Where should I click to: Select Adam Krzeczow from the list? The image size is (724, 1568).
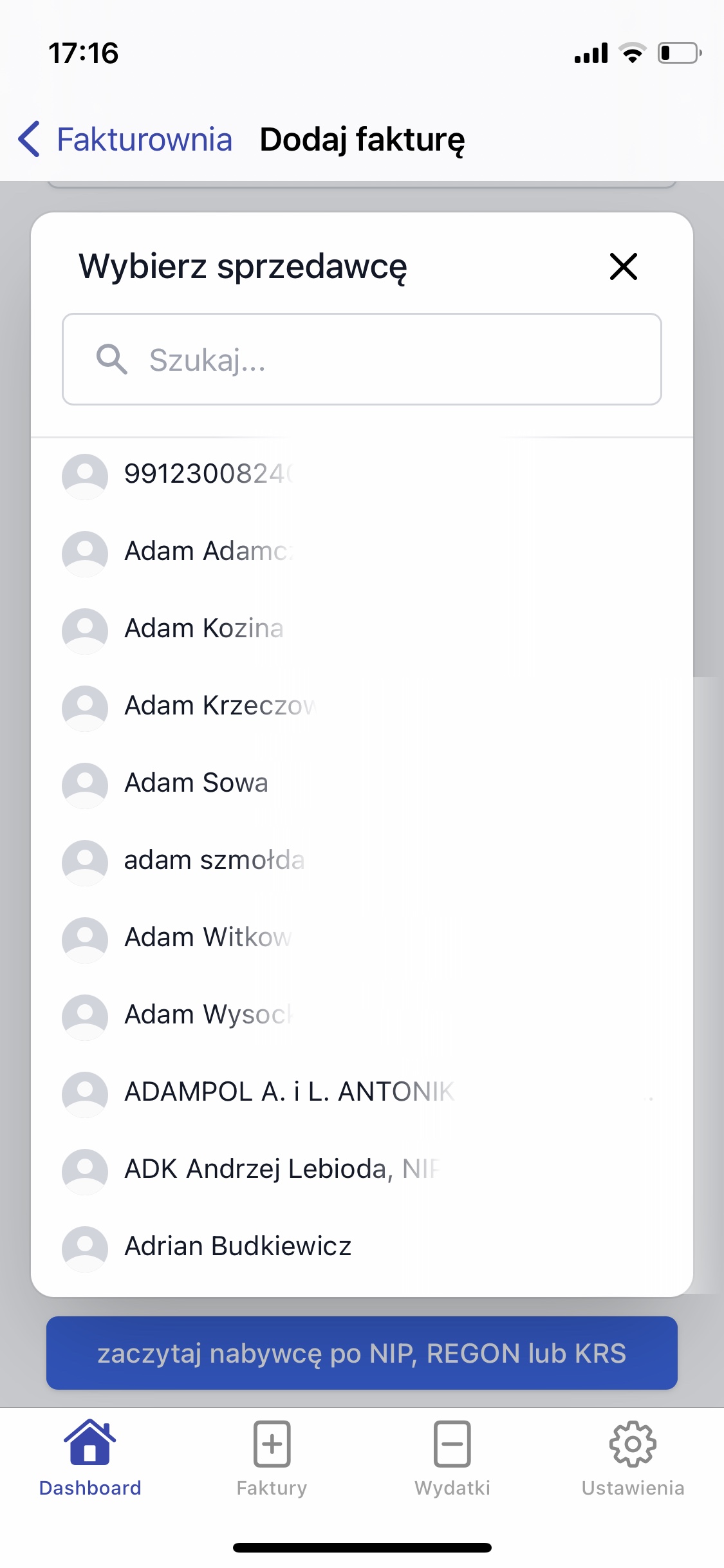point(219,706)
